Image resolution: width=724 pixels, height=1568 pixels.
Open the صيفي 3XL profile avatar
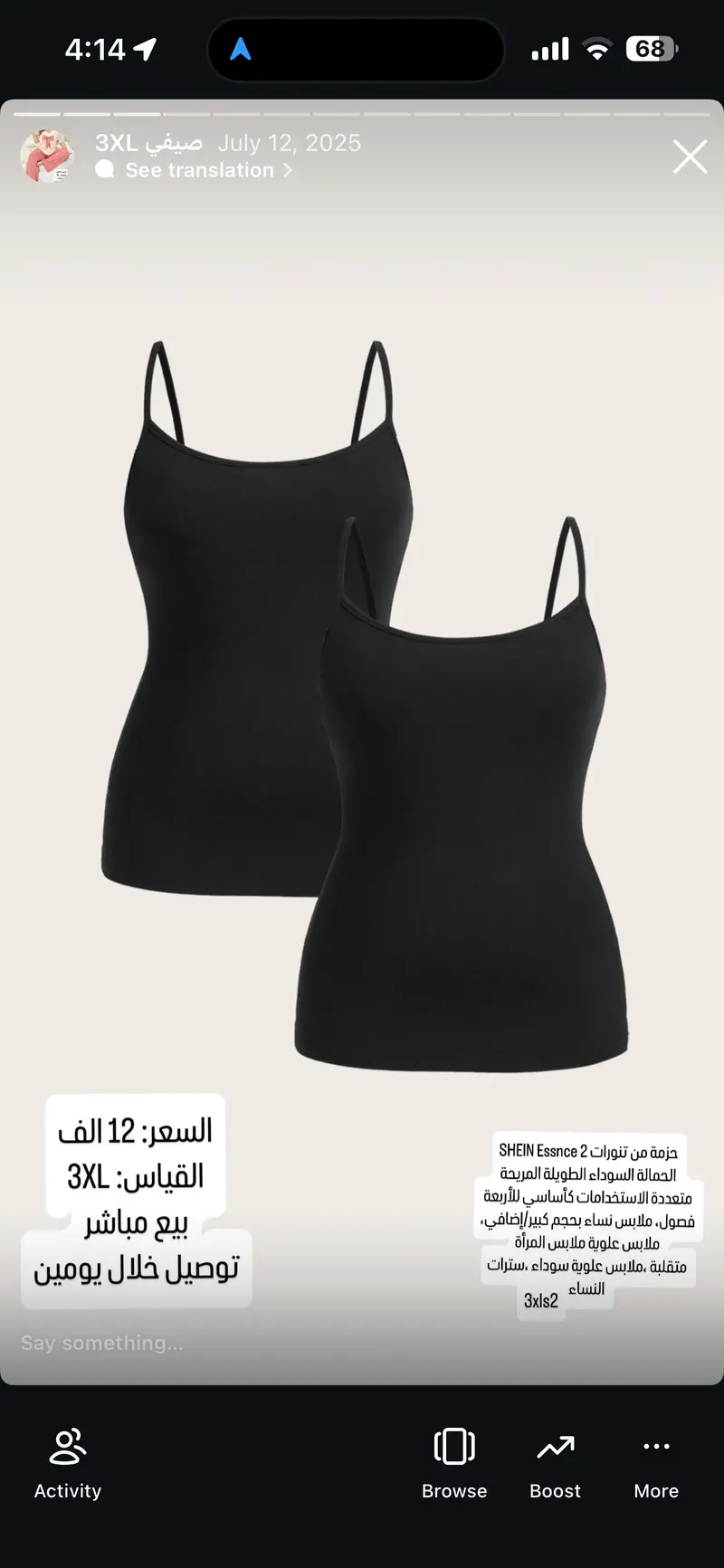47,156
